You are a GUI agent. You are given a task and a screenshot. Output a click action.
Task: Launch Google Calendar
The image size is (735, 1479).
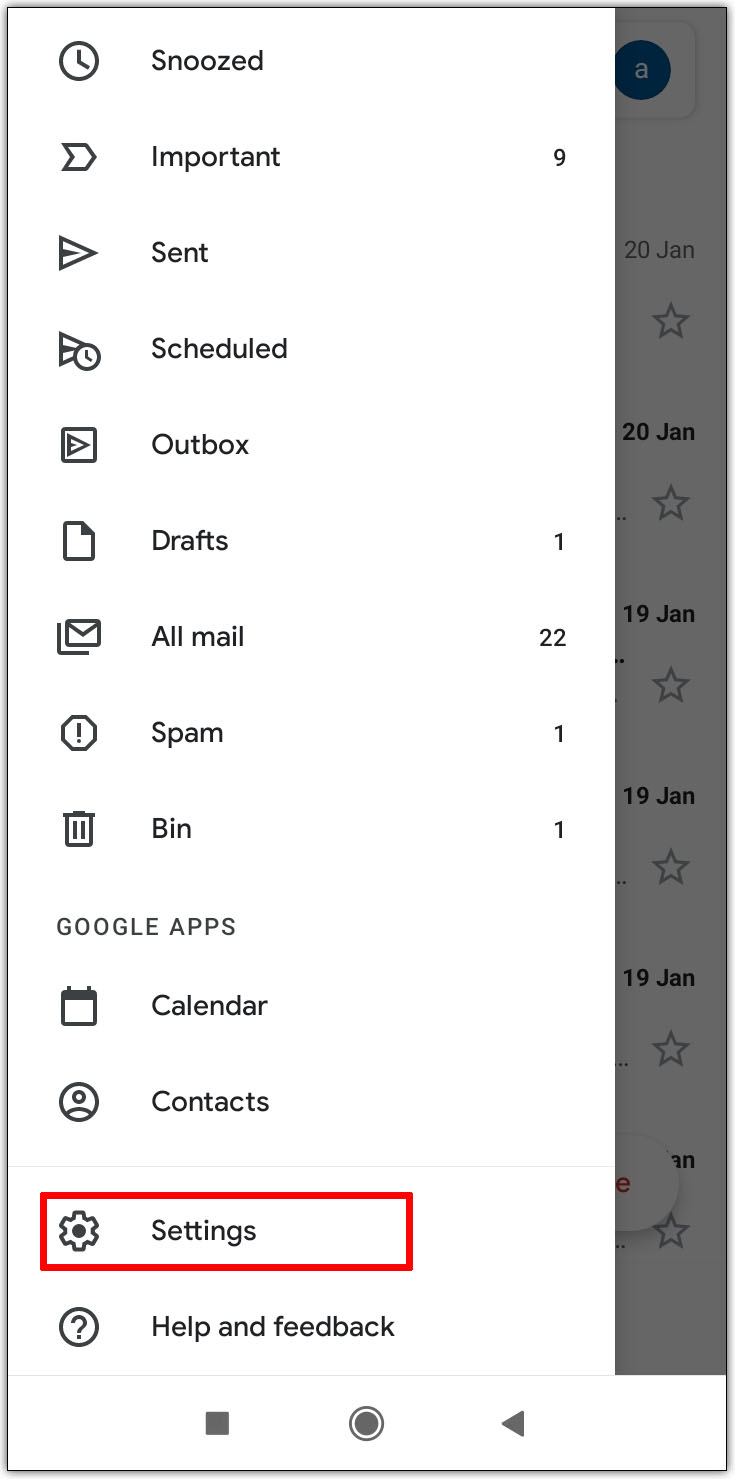pos(209,1005)
